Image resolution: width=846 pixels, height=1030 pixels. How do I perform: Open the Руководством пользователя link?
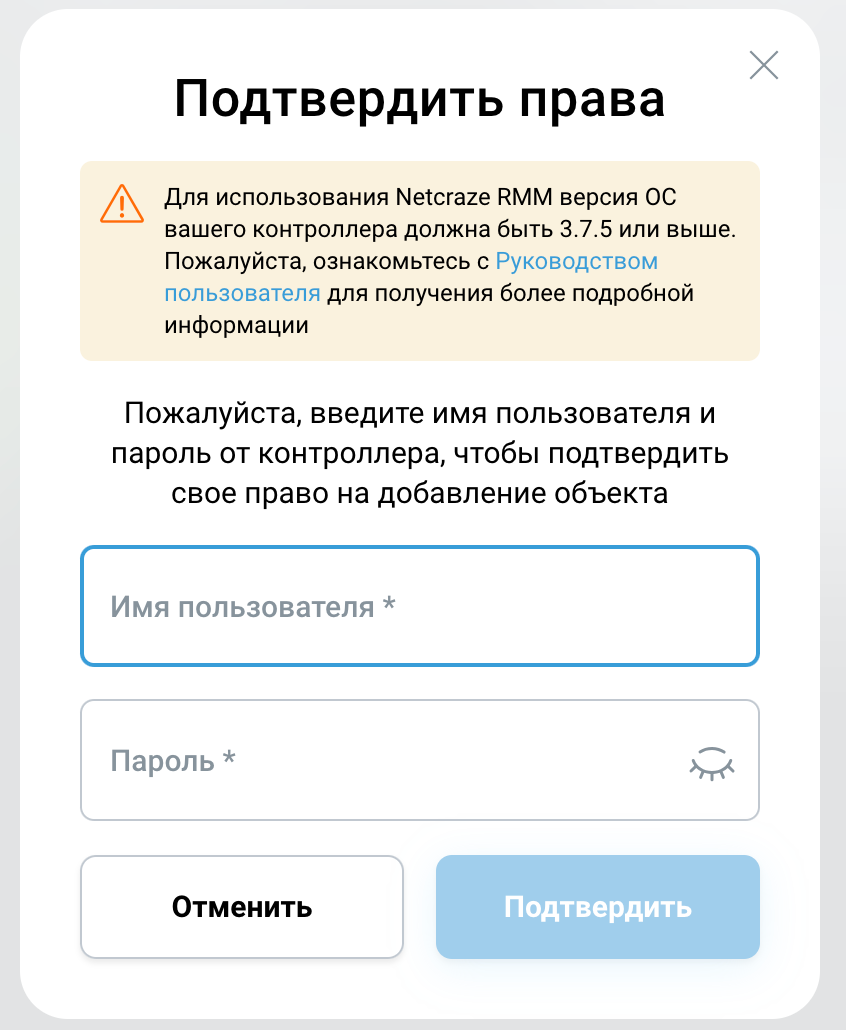click(576, 262)
